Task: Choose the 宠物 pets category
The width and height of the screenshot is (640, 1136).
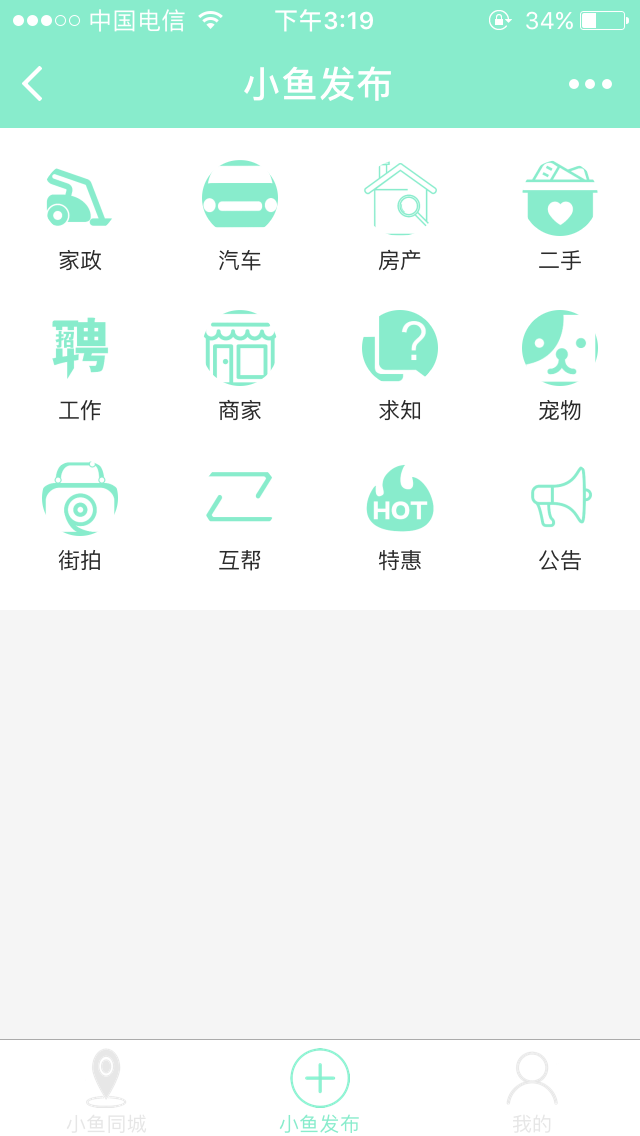Action: [x=560, y=367]
